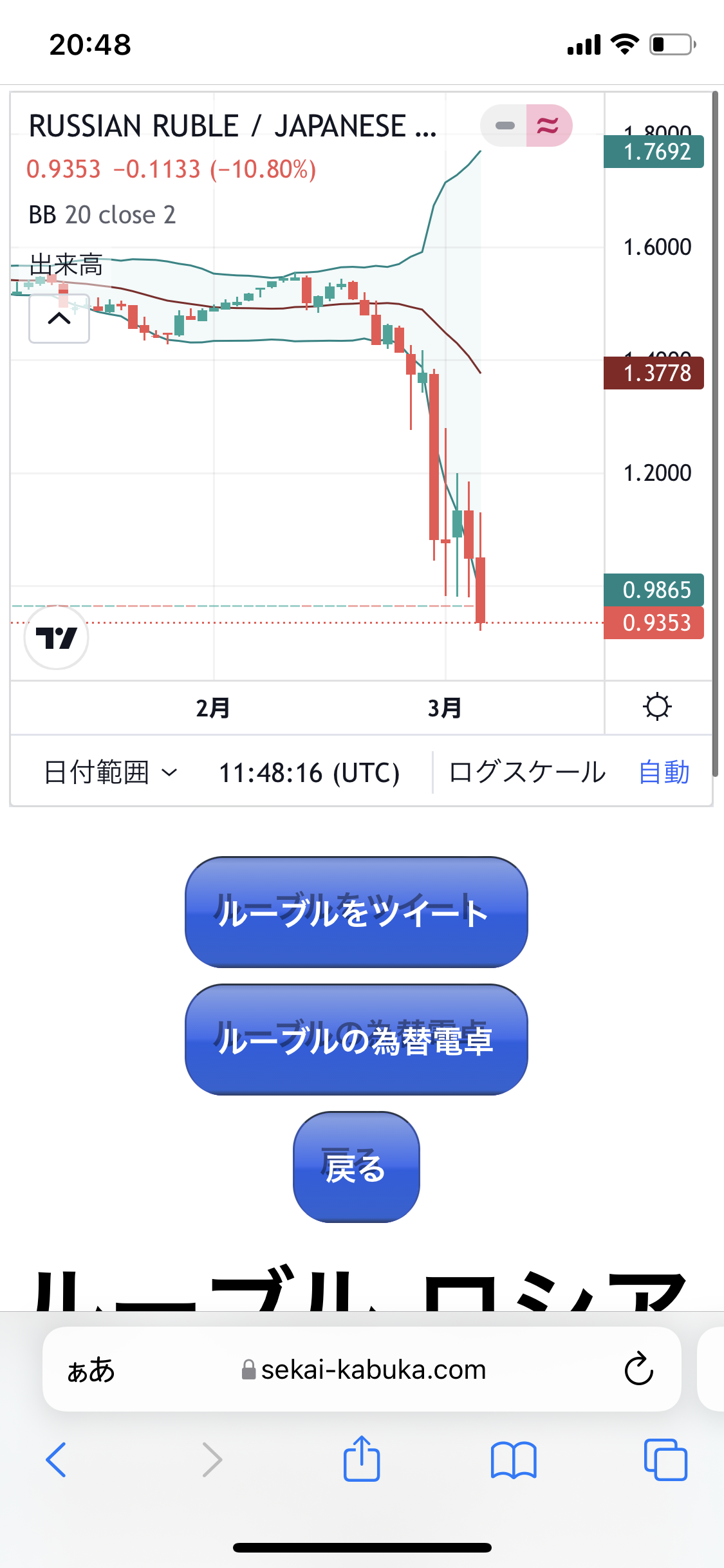
Task: Go back in Safari browser
Action: 56,1459
